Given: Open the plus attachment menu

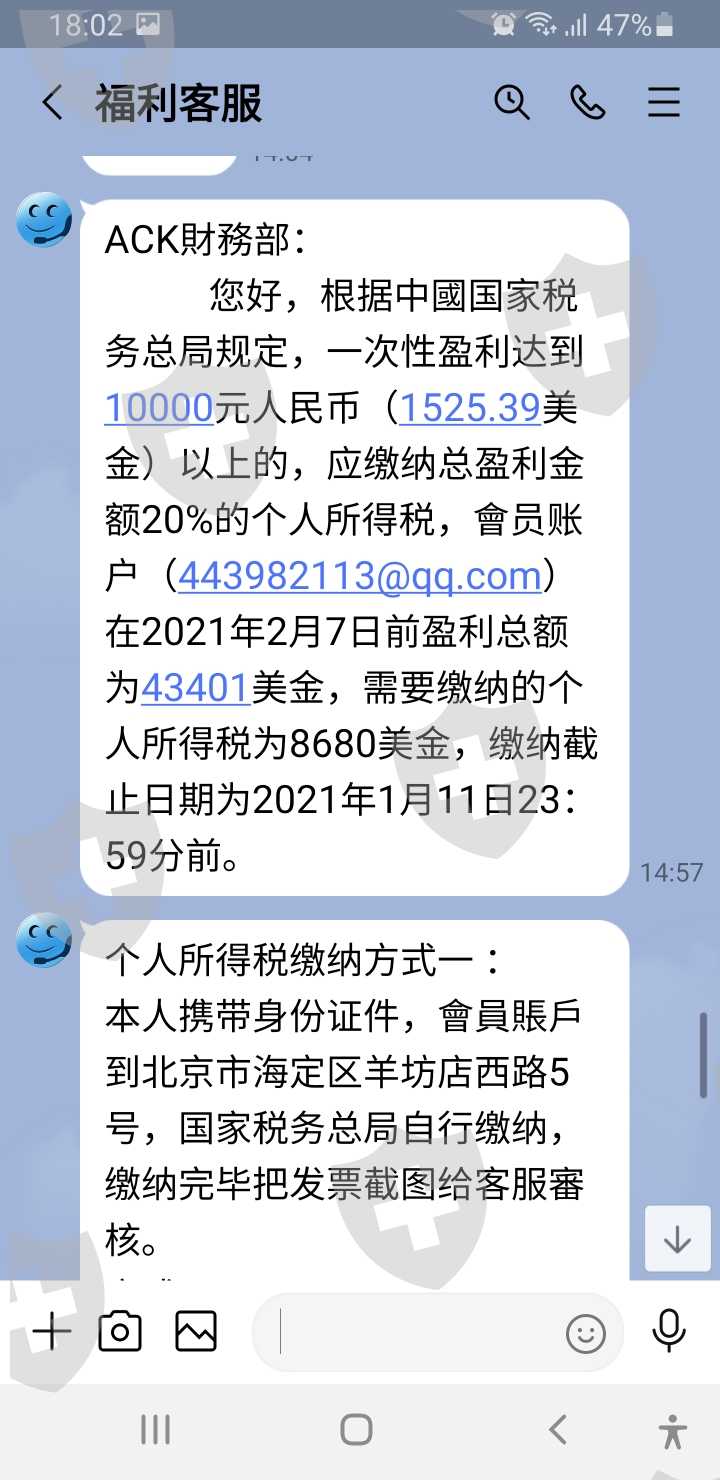Looking at the screenshot, I should tap(51, 1332).
